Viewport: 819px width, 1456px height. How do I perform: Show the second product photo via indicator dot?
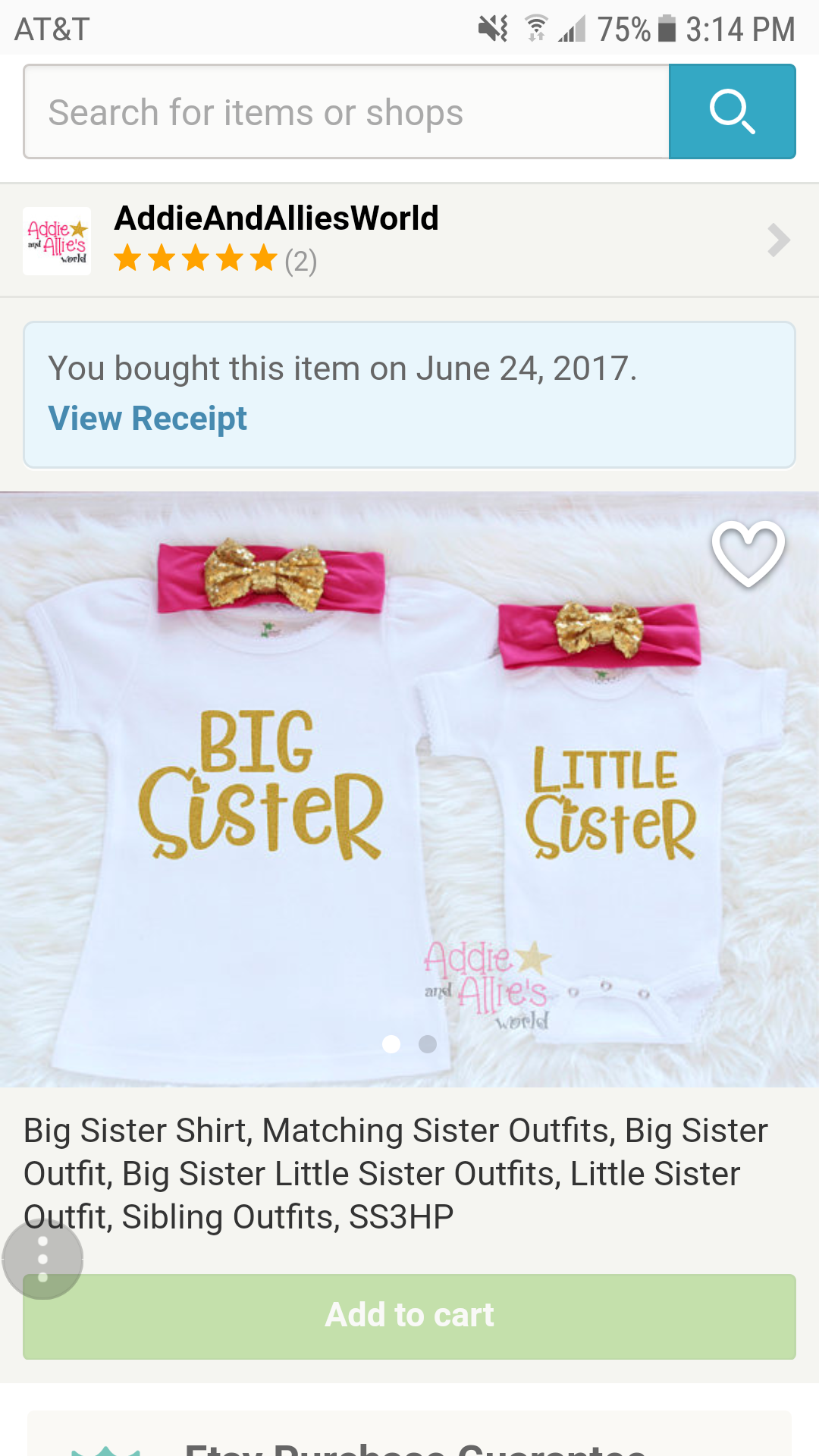click(428, 1044)
